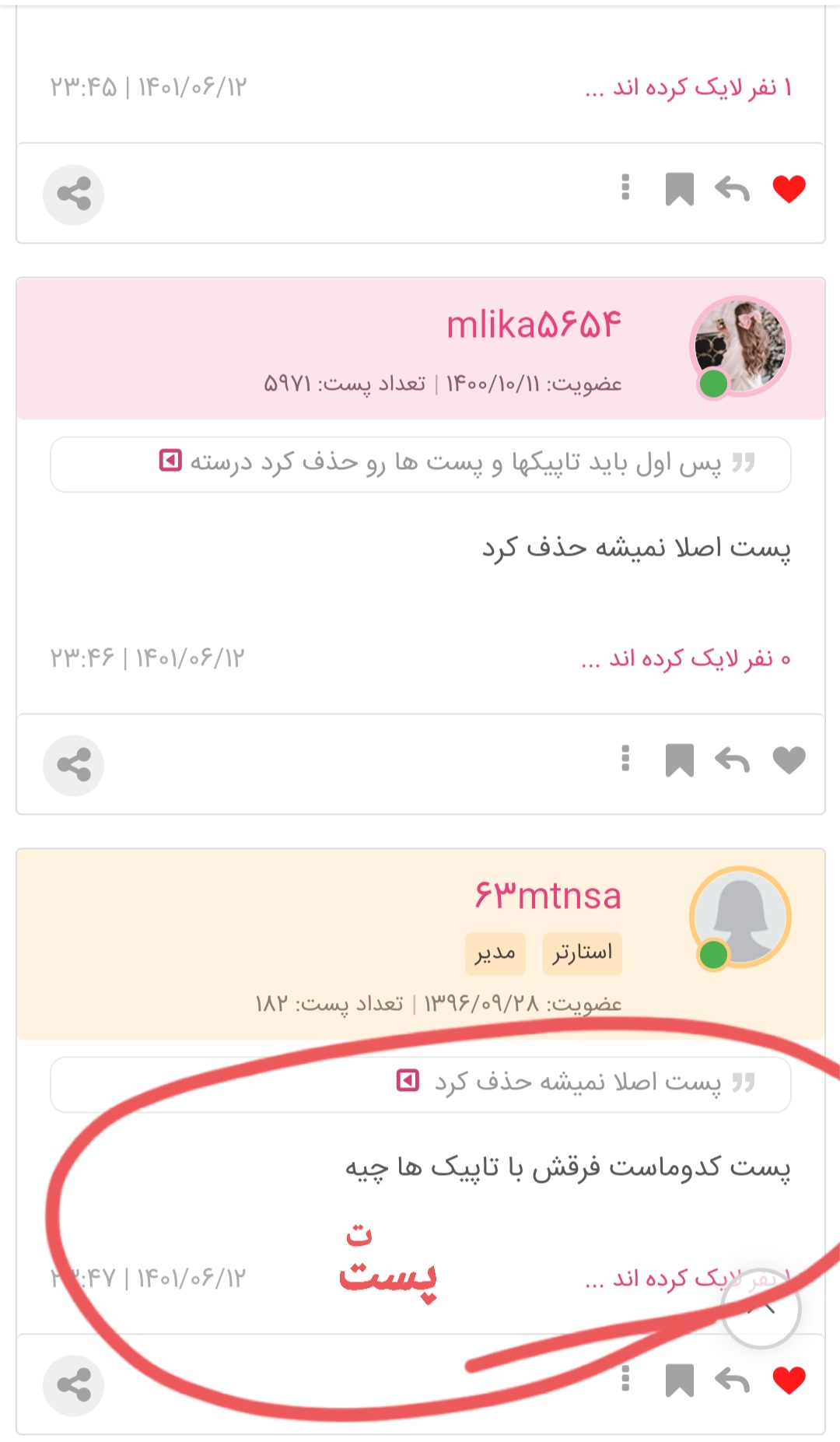Share the post dated 23:45

pyautogui.click(x=74, y=195)
